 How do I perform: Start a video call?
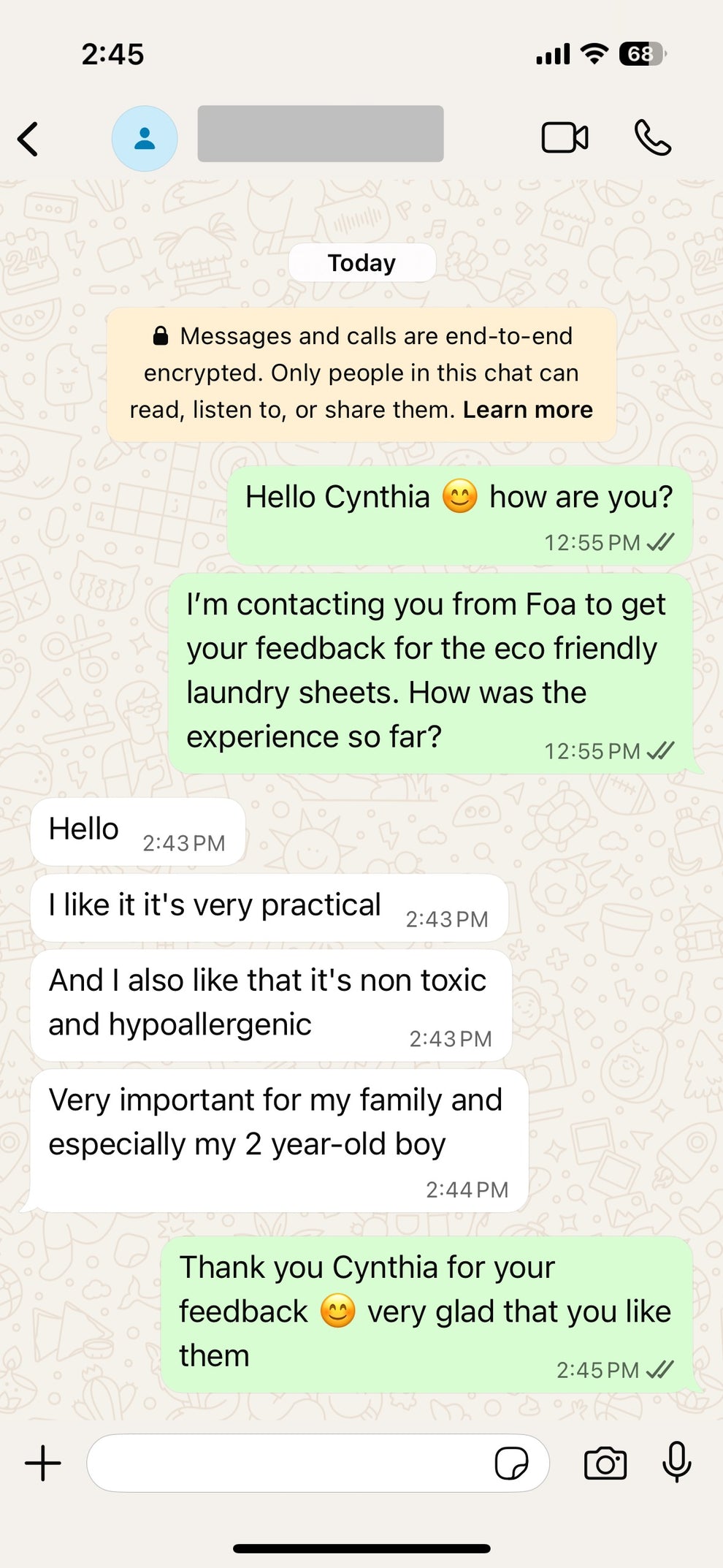point(565,138)
